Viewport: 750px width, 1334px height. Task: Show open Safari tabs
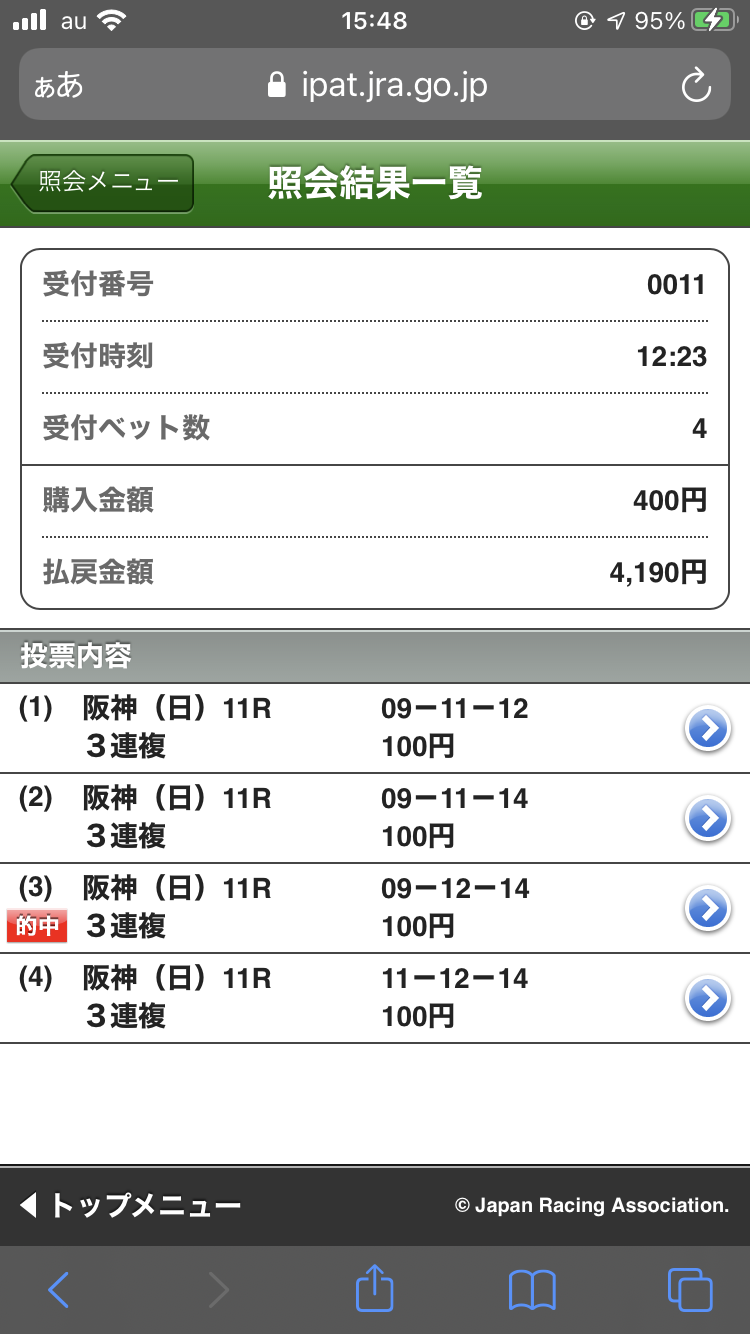690,1290
